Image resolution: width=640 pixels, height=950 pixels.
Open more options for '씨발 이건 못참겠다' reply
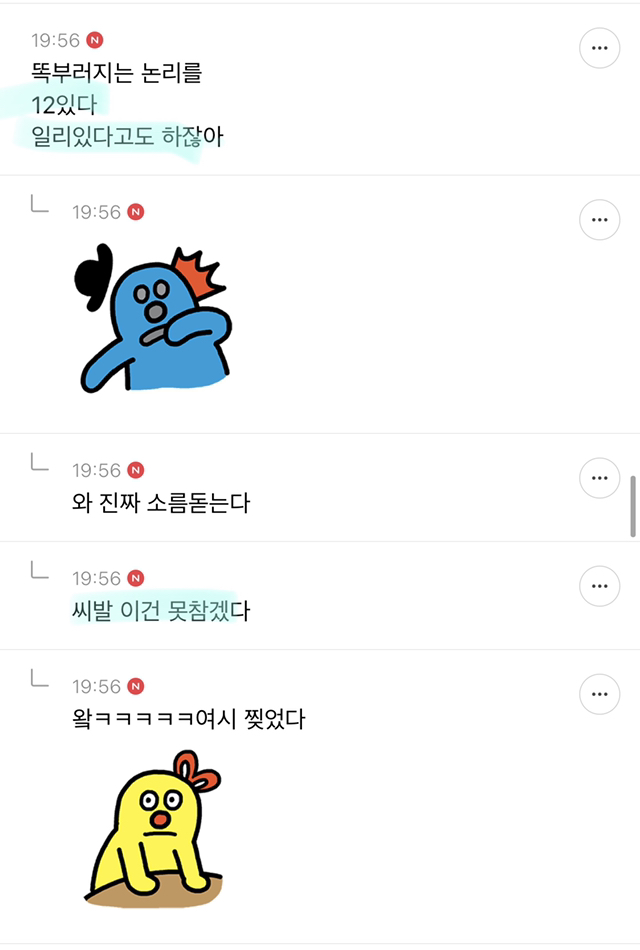coord(600,586)
